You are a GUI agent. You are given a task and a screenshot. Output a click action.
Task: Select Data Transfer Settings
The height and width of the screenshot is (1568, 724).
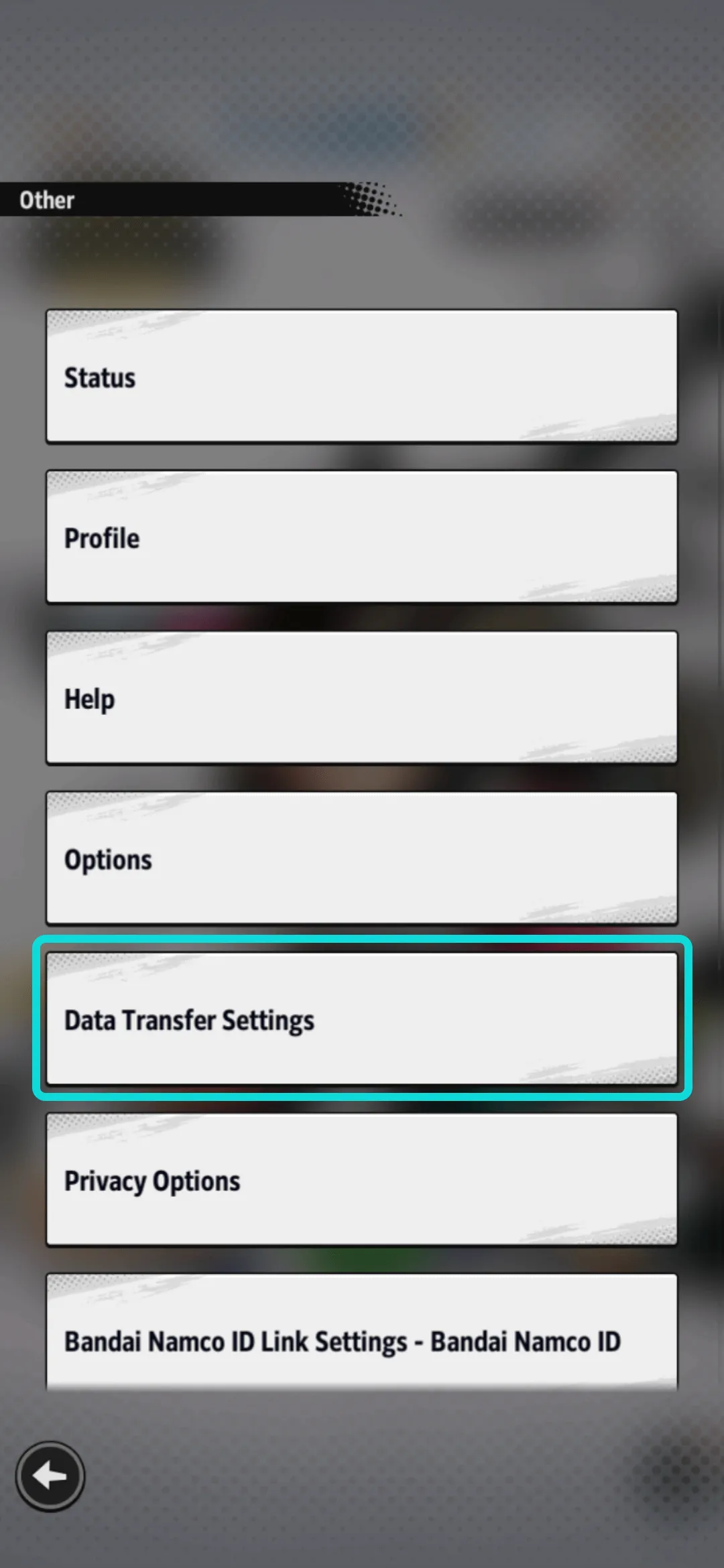point(362,1019)
